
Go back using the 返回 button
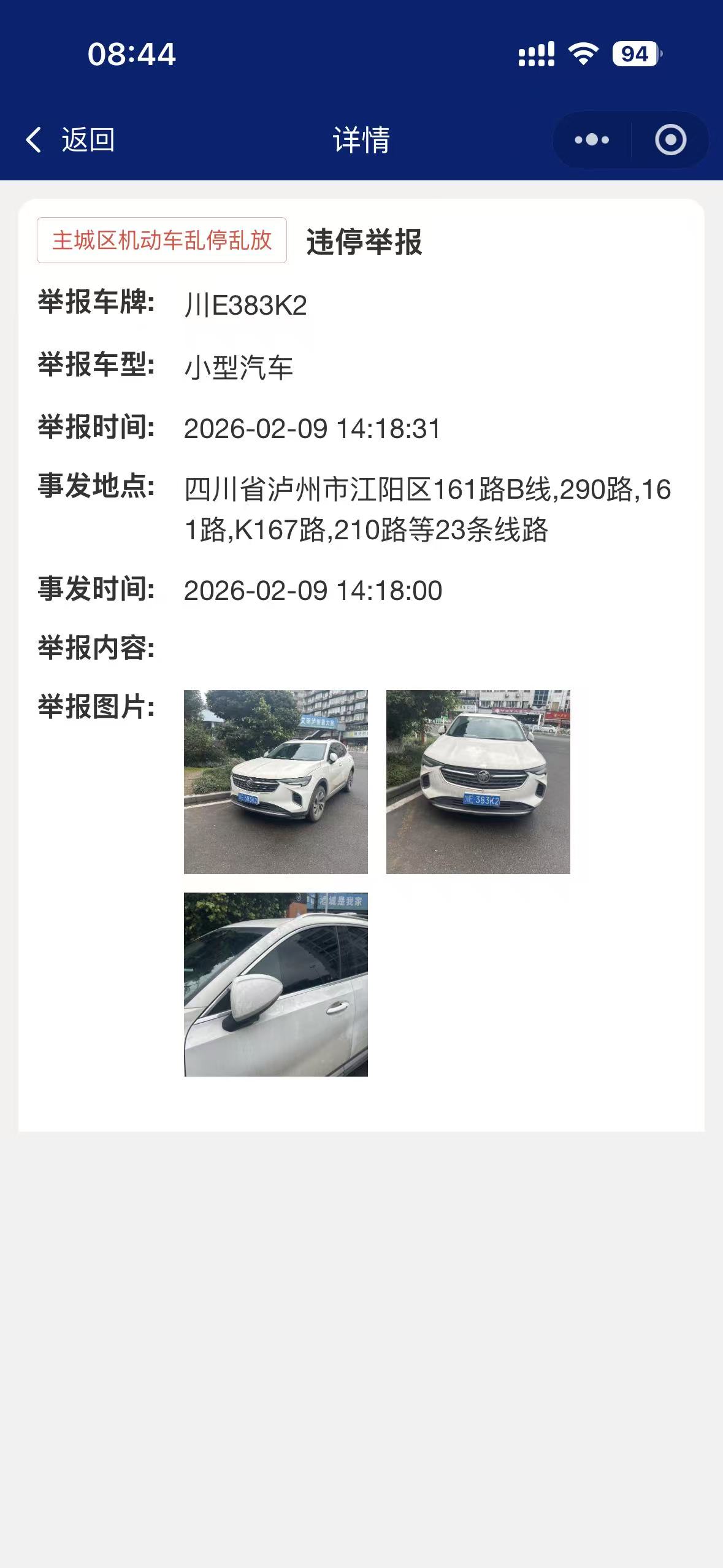pos(71,140)
